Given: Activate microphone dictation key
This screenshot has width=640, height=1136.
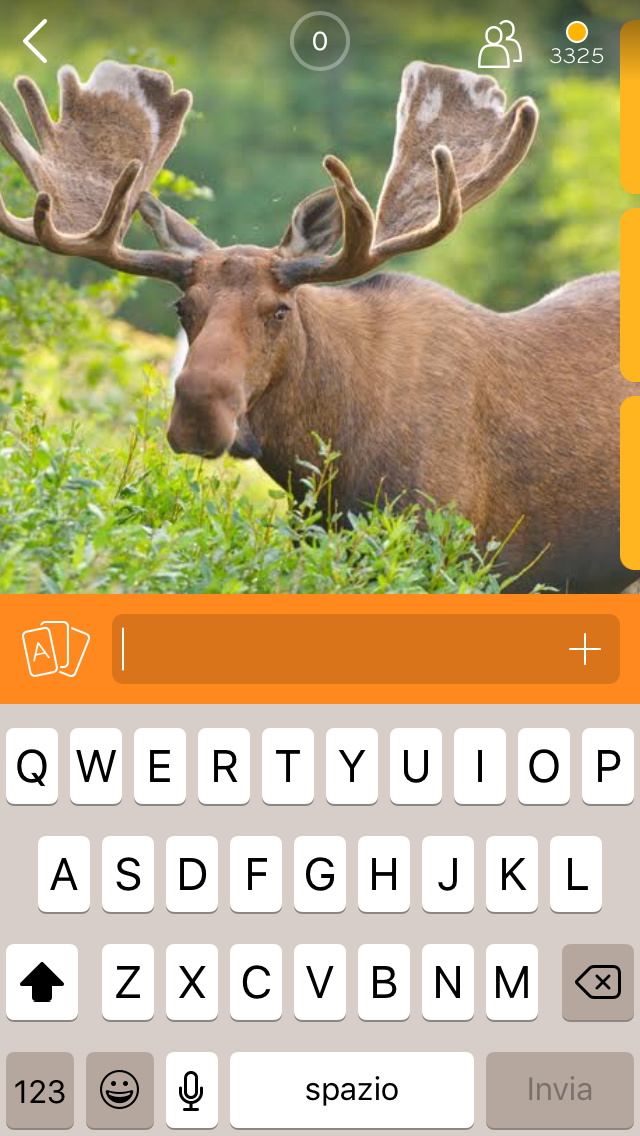Looking at the screenshot, I should pos(192,1089).
